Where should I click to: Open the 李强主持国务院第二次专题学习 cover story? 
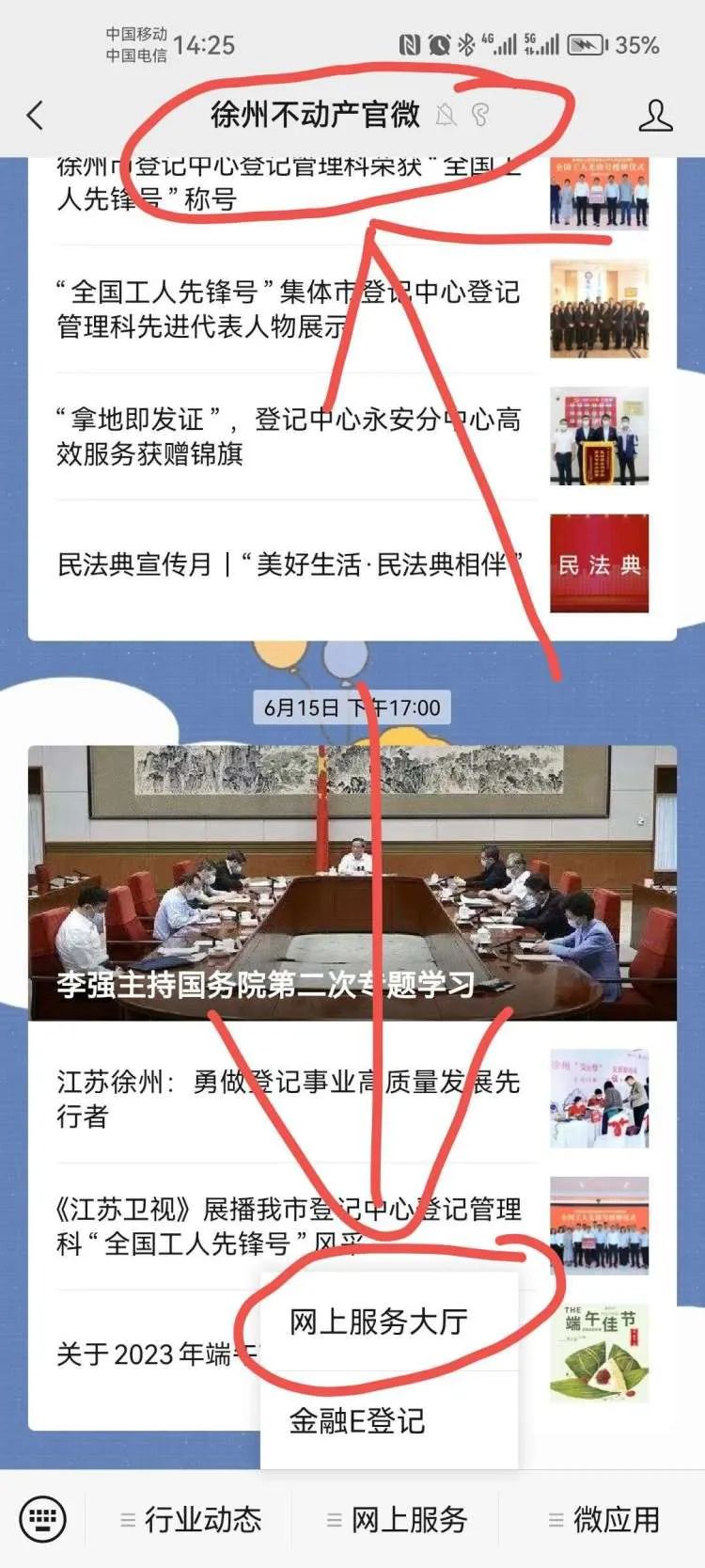(x=352, y=882)
